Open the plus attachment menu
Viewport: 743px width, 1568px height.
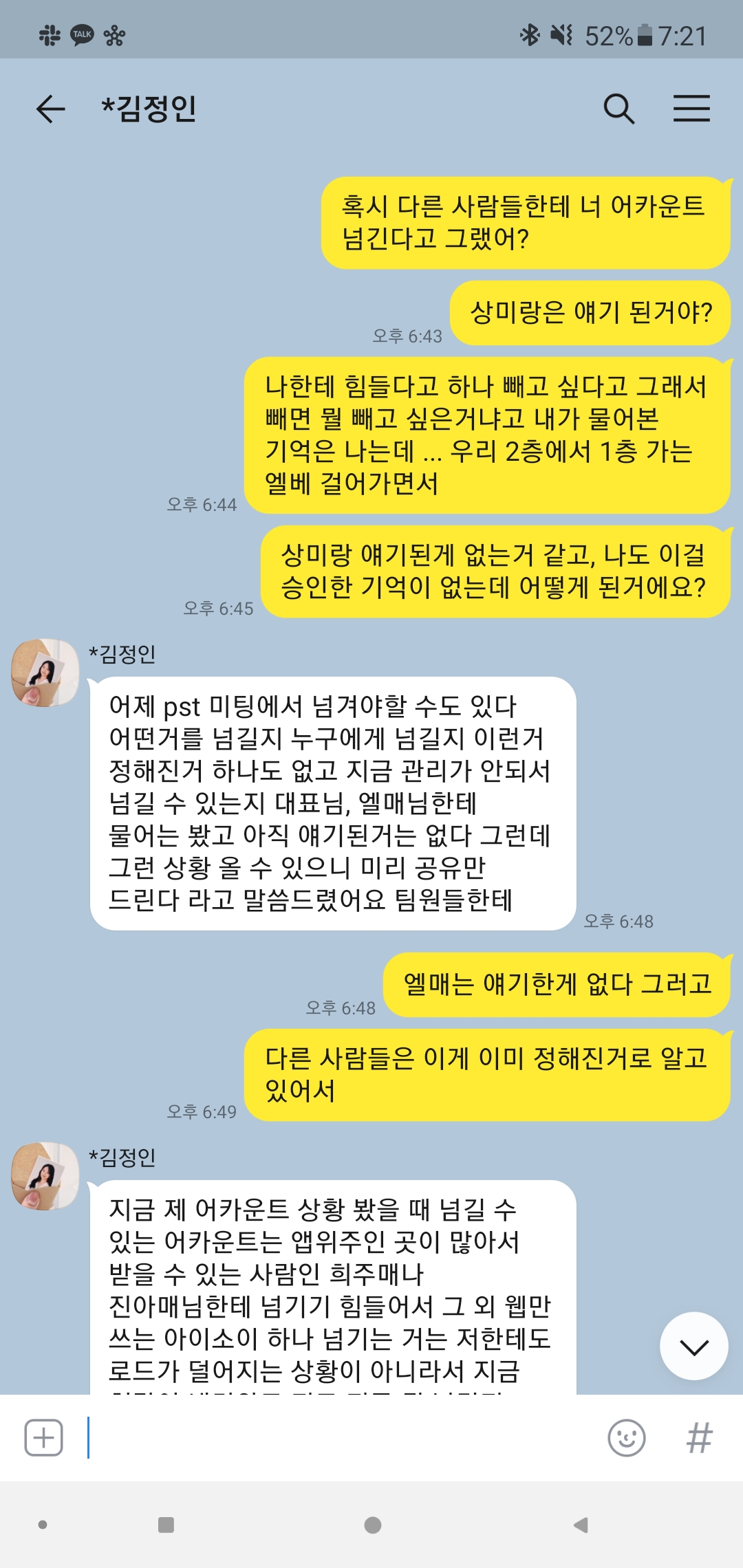(44, 1437)
